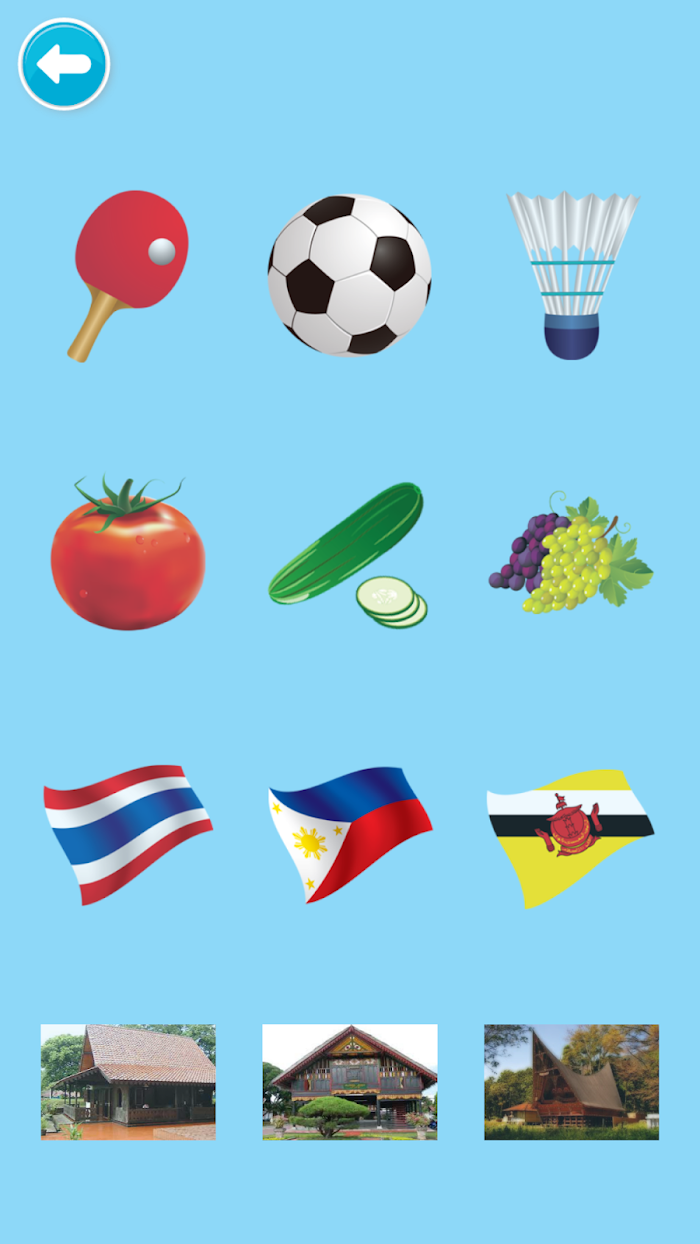The image size is (700, 1244).
Task: Select the ornate gabled house with round tree
Action: [350, 1082]
